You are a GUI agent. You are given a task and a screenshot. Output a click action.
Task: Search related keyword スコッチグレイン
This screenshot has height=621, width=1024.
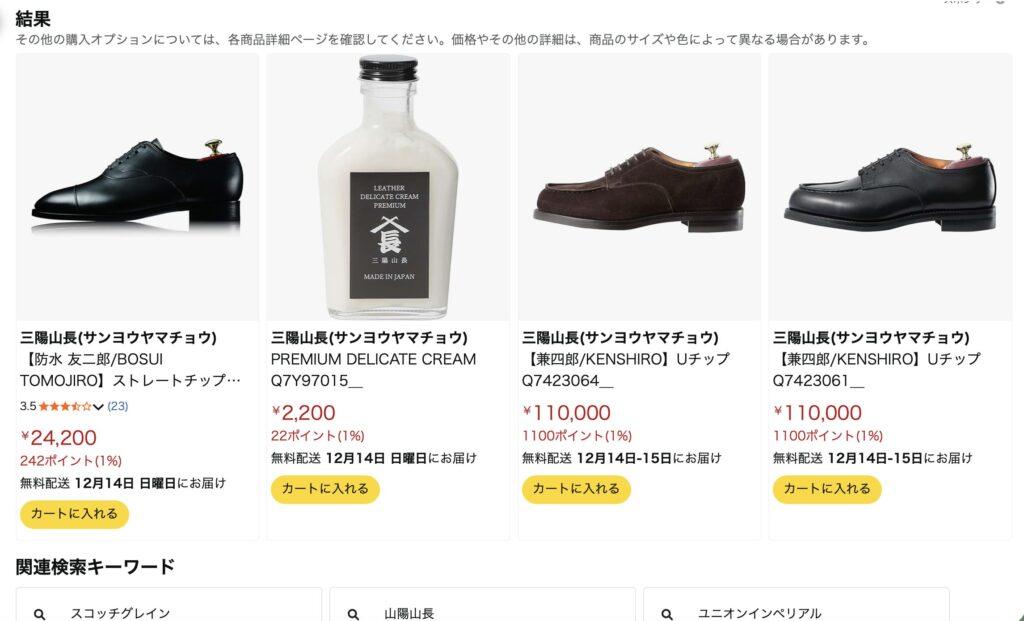[169, 612]
